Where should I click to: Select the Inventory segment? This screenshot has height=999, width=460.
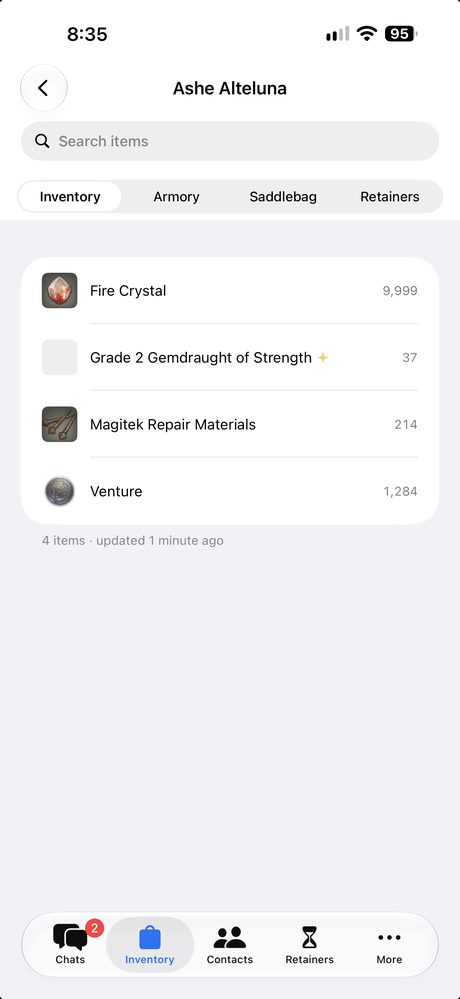[x=70, y=197]
